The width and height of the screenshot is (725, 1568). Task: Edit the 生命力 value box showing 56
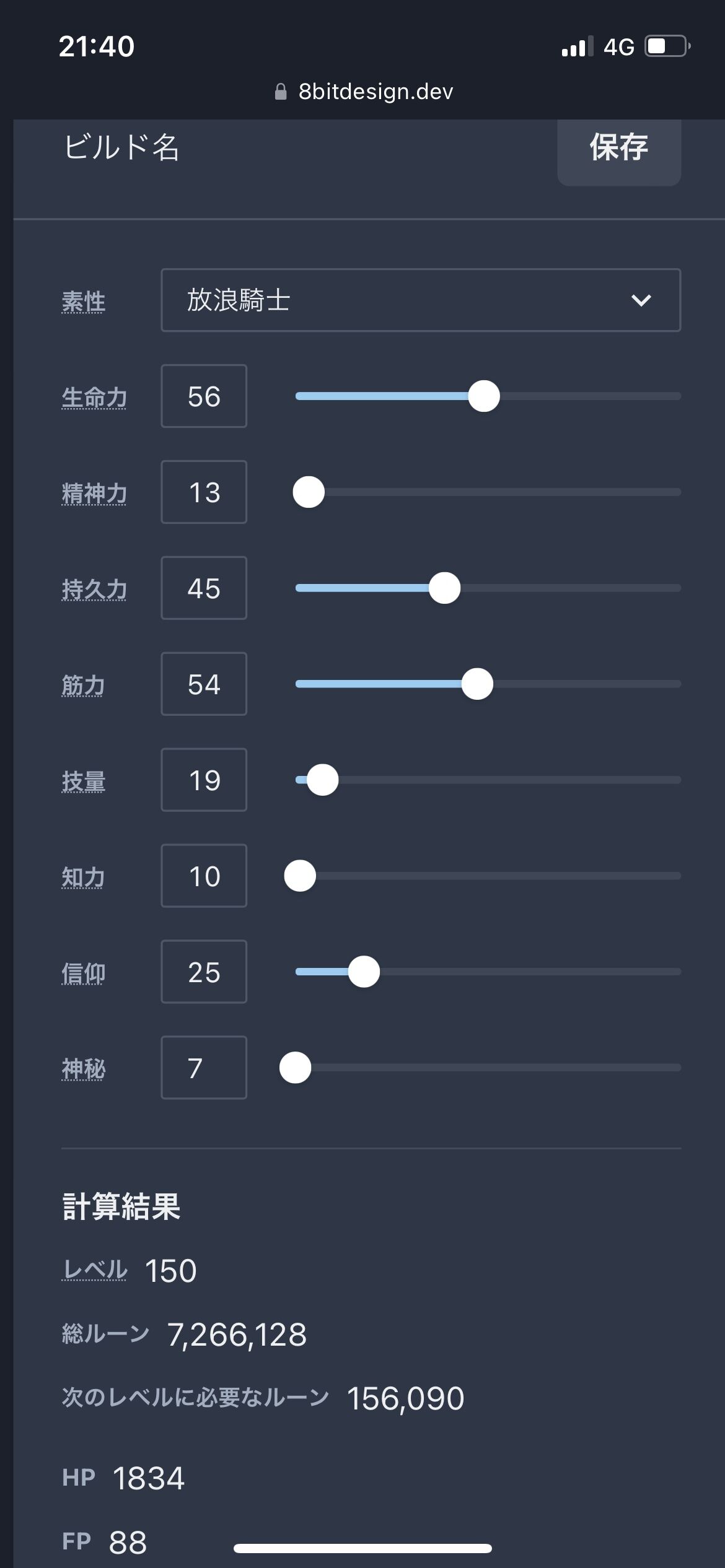pos(204,396)
